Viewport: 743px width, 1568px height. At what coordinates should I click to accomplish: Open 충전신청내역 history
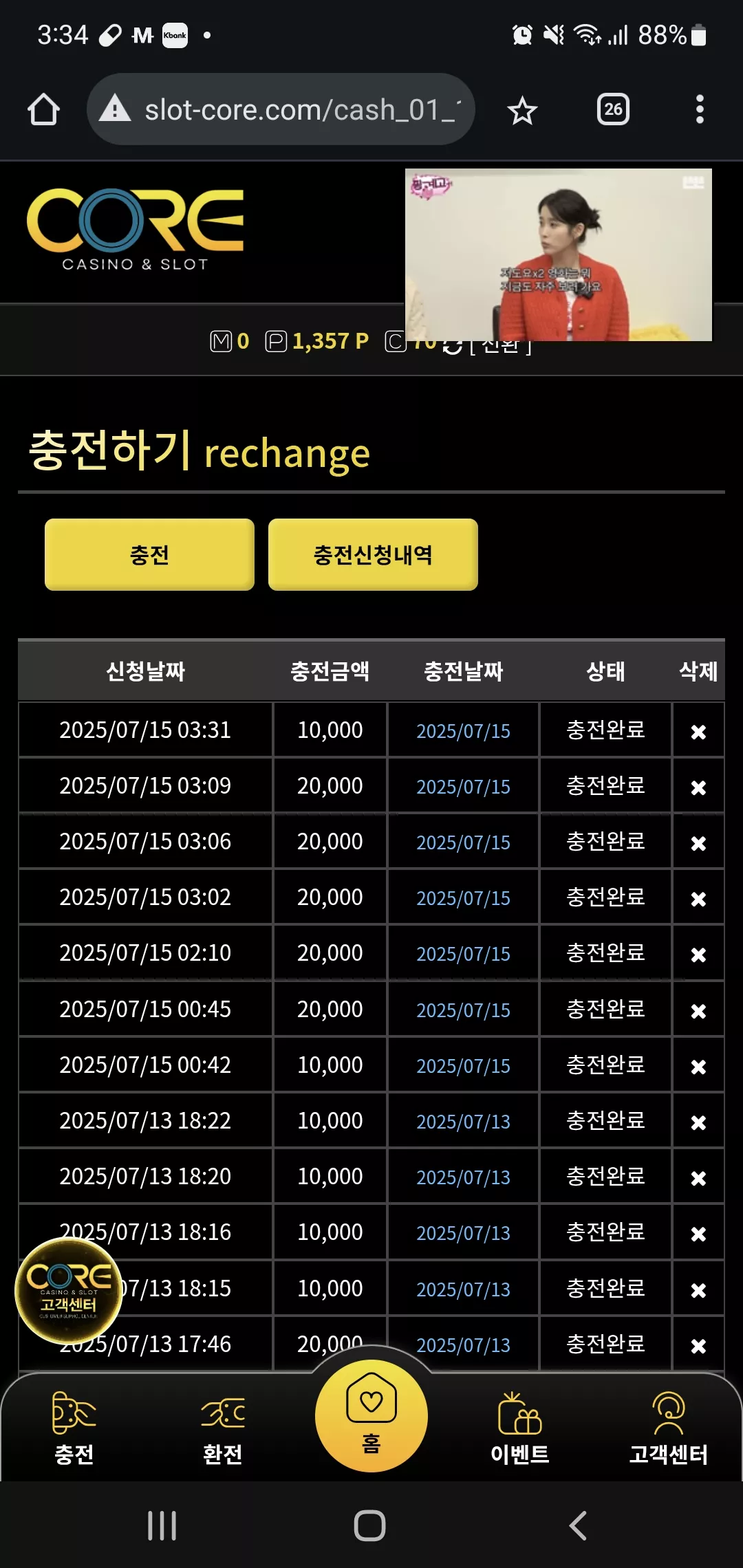click(373, 554)
